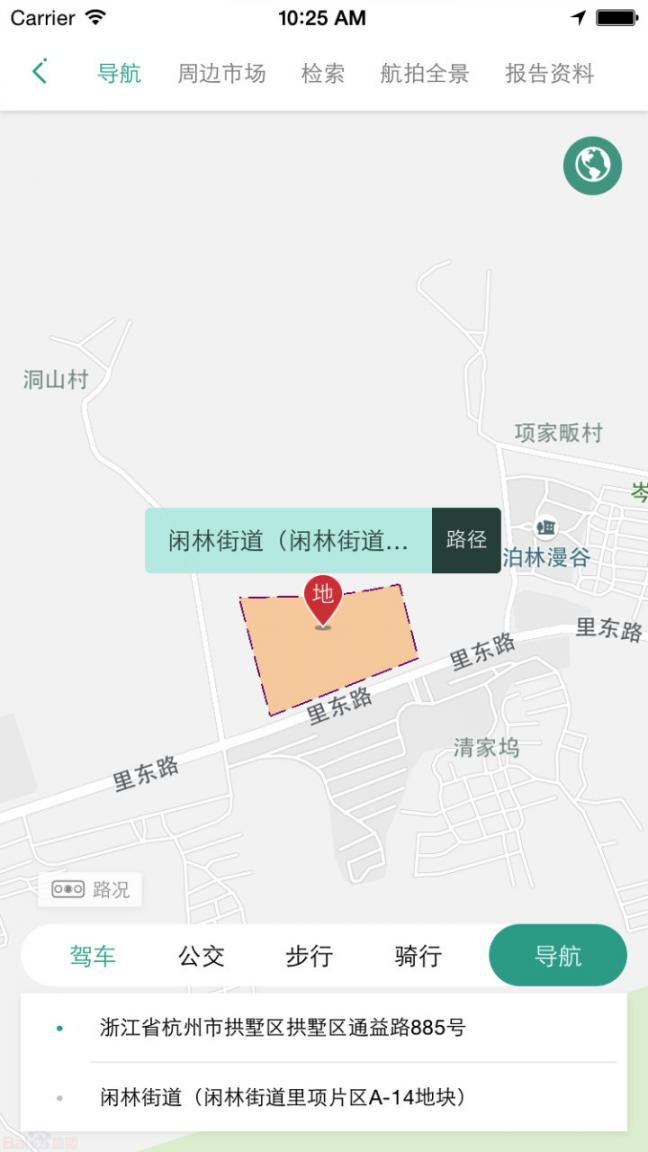Choose 步行 walking mode
This screenshot has width=648, height=1152.
(x=309, y=956)
